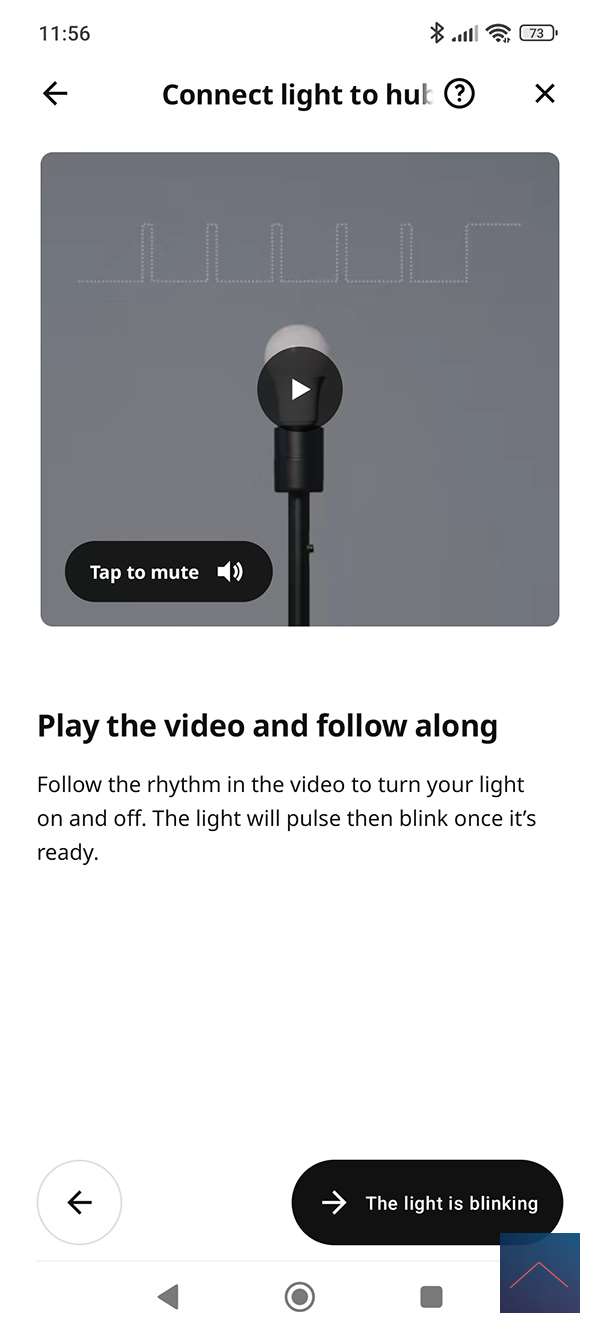The width and height of the screenshot is (600, 1333).
Task: Tap the floating up-arrow overlay button
Action: coord(540,1272)
